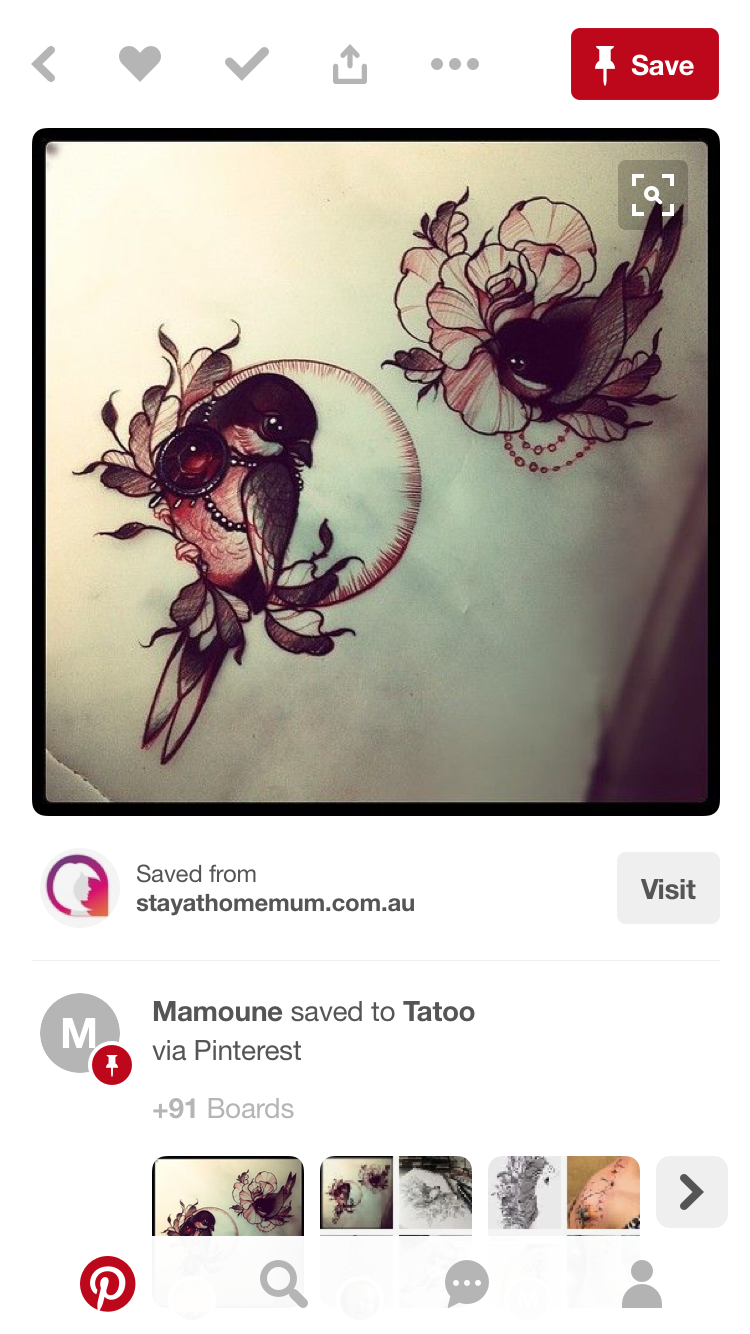The image size is (750, 1334).
Task: Share this pin
Action: point(350,65)
